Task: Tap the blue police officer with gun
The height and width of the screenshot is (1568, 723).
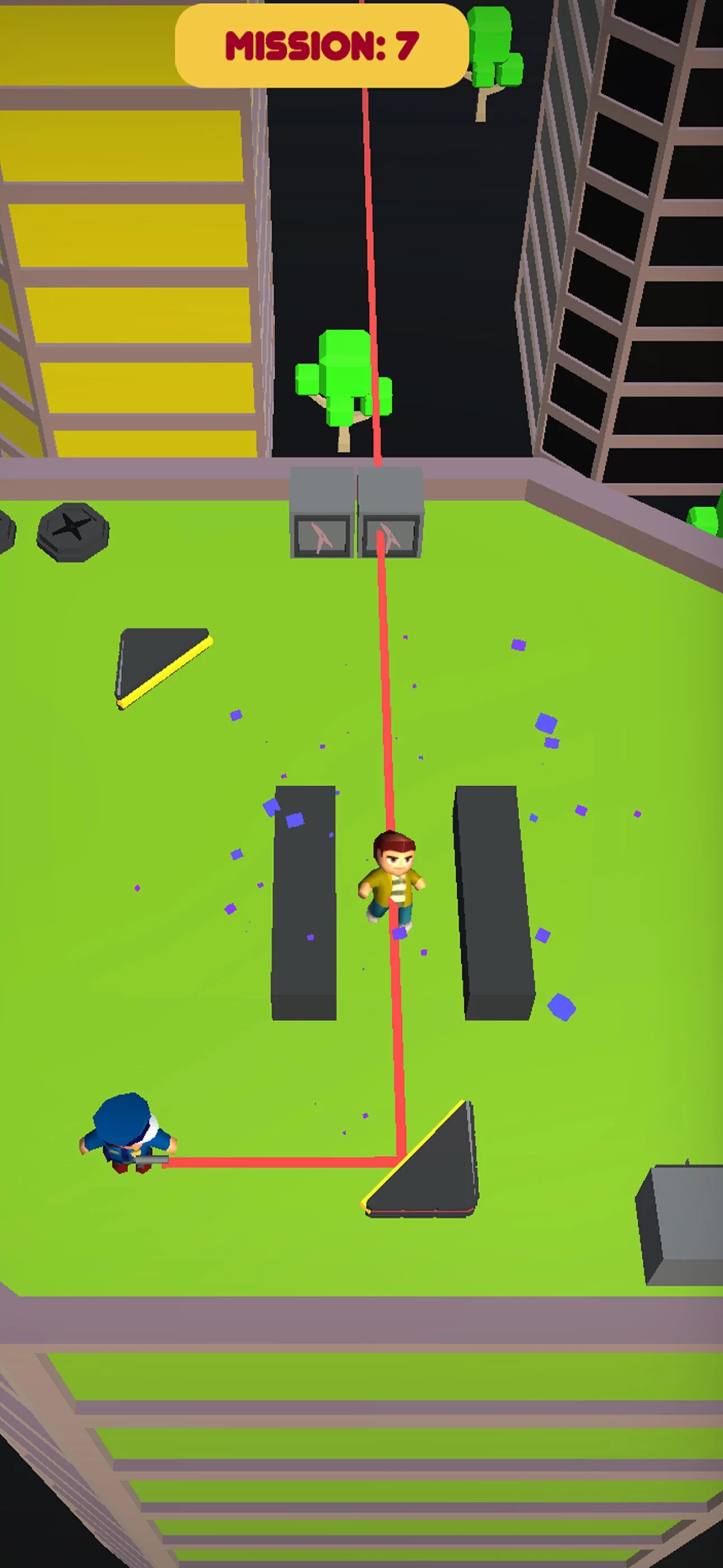Action: 127,1133
